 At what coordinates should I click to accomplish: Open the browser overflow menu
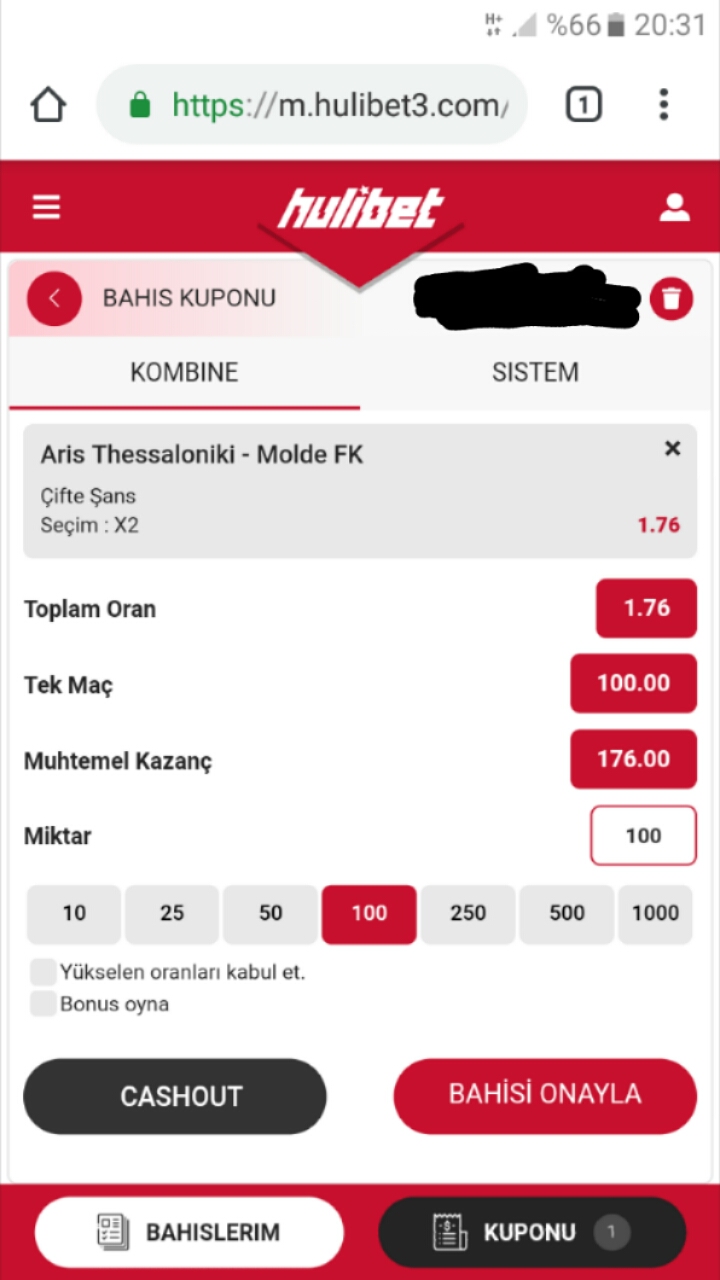(x=663, y=105)
